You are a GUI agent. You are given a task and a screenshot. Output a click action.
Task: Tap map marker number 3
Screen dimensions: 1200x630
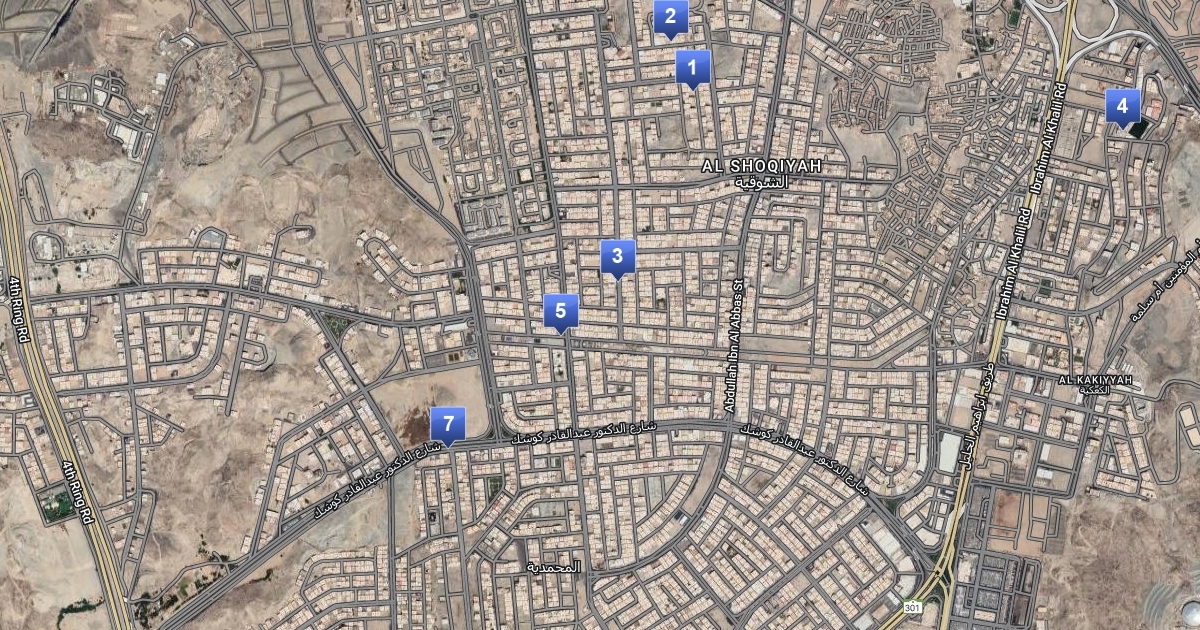coord(618,257)
